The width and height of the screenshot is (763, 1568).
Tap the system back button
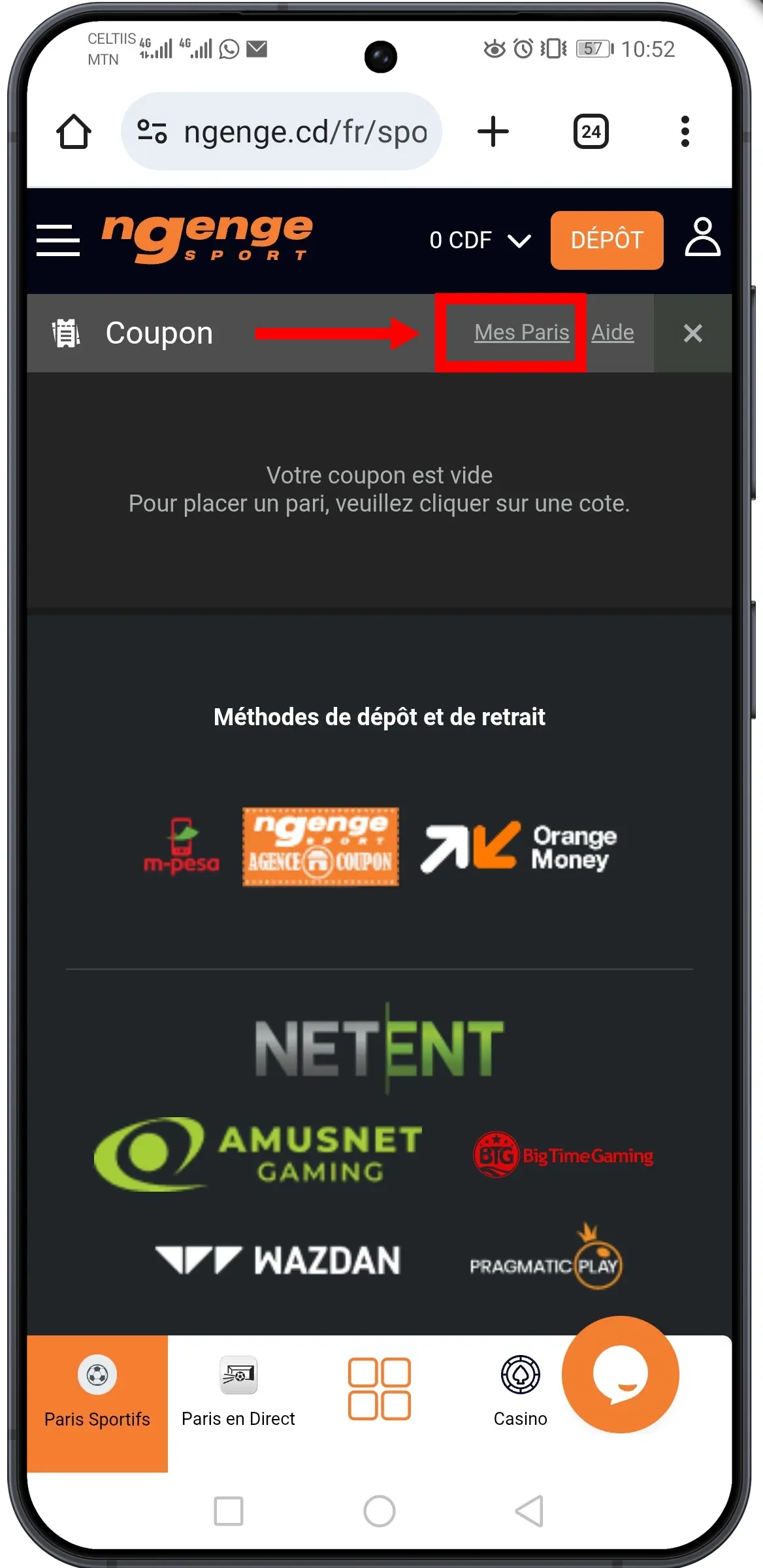[530, 1511]
